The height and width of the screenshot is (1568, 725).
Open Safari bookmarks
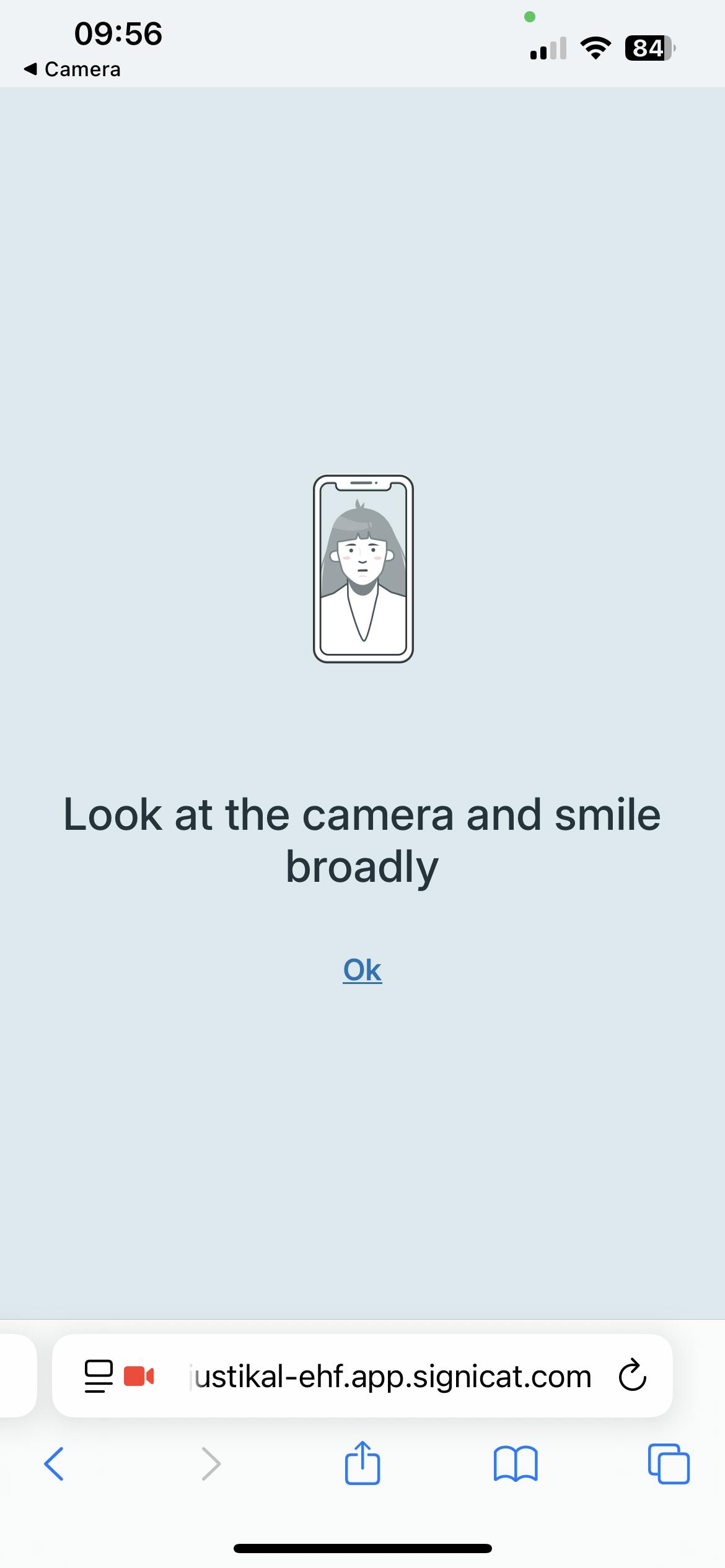pos(516,1464)
